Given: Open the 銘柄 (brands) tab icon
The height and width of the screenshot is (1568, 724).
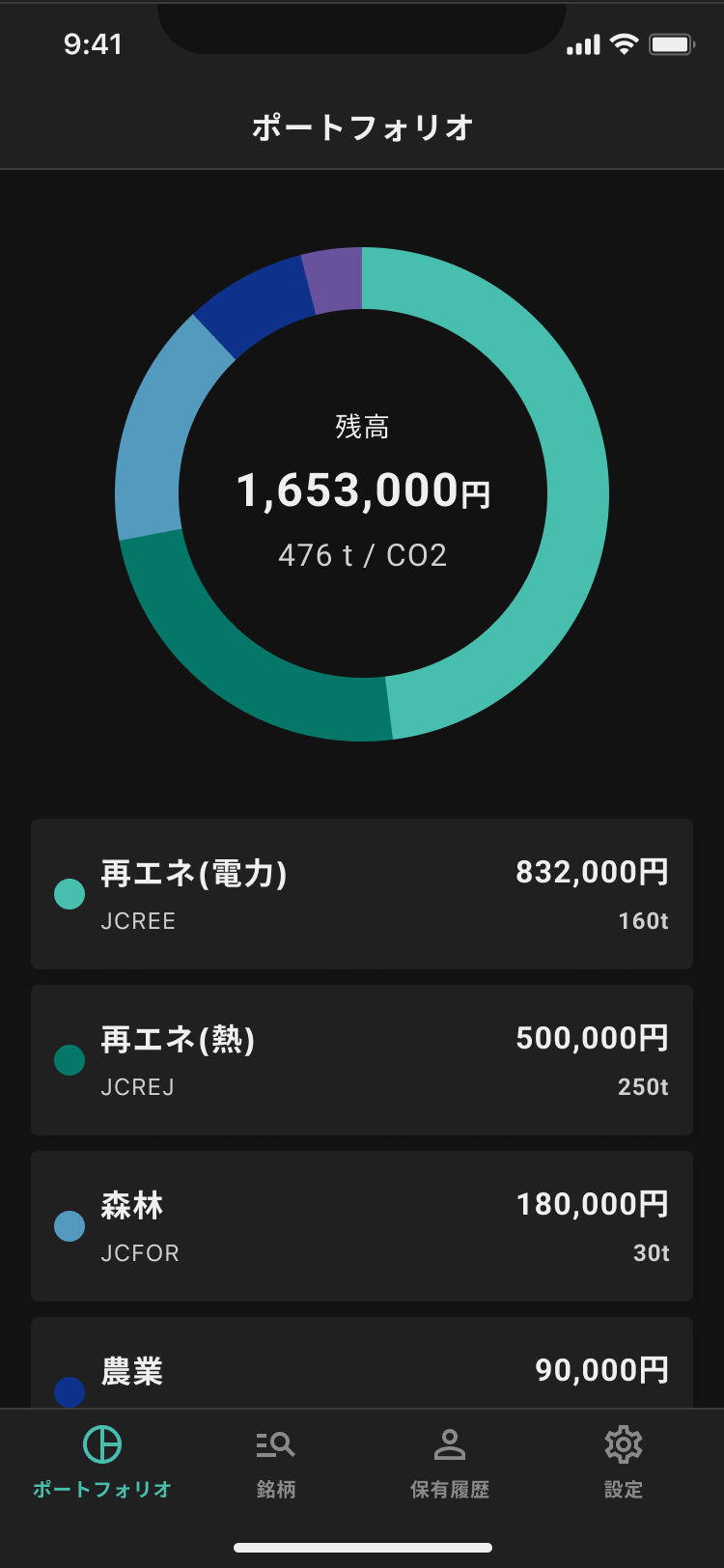Looking at the screenshot, I should [275, 1444].
